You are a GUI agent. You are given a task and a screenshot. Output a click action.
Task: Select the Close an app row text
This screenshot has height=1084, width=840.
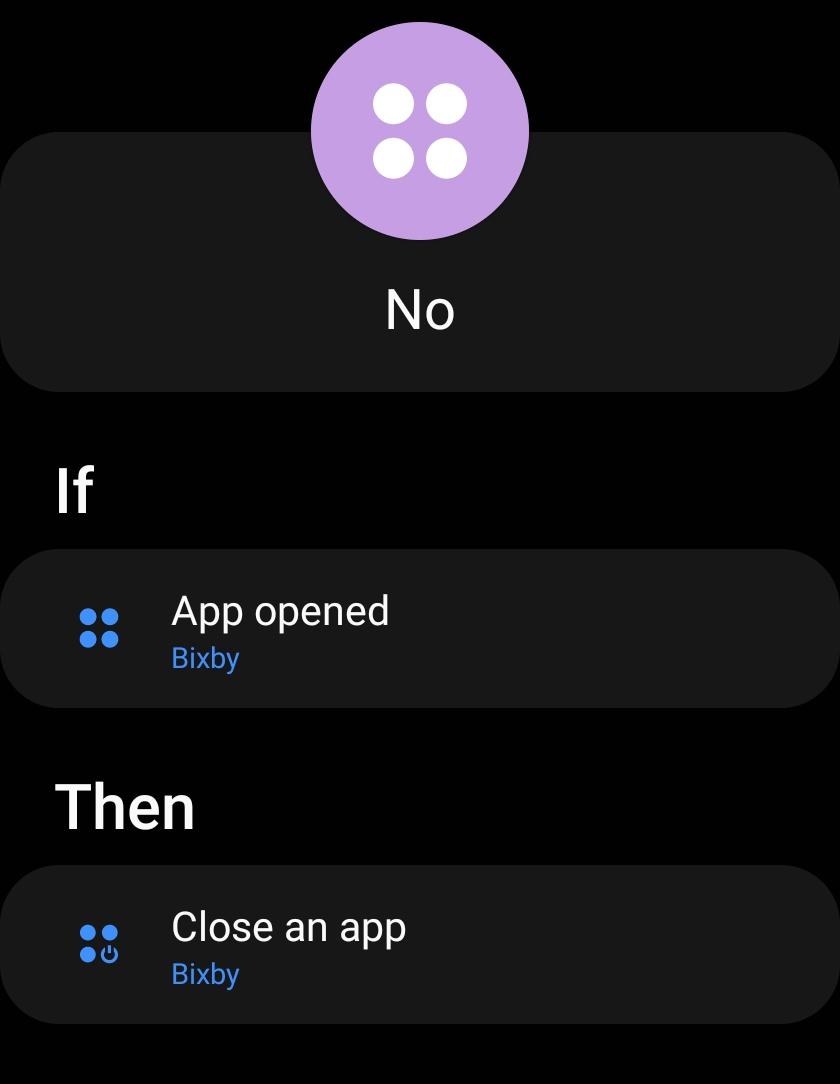point(290,928)
